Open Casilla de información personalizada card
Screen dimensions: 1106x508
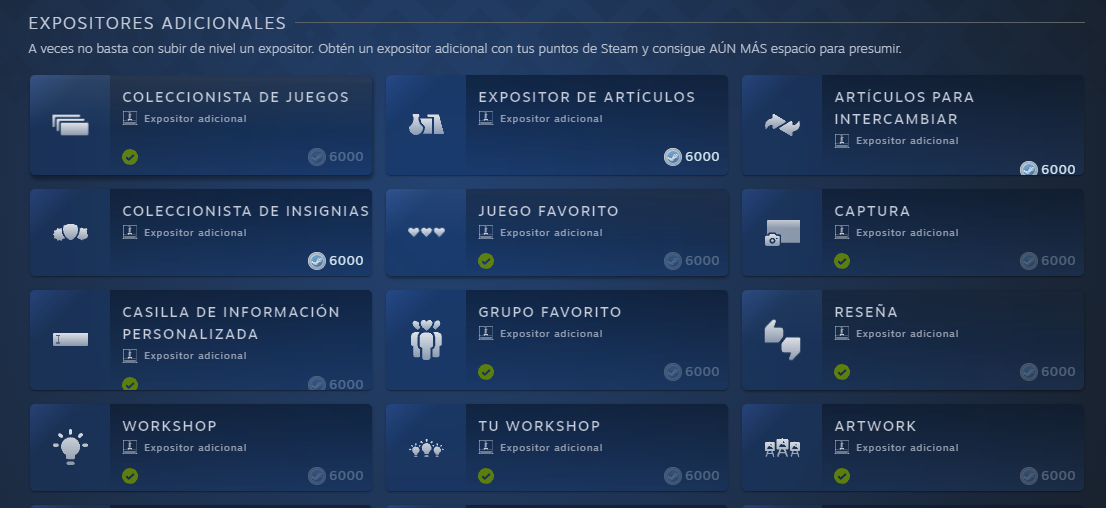(201, 340)
